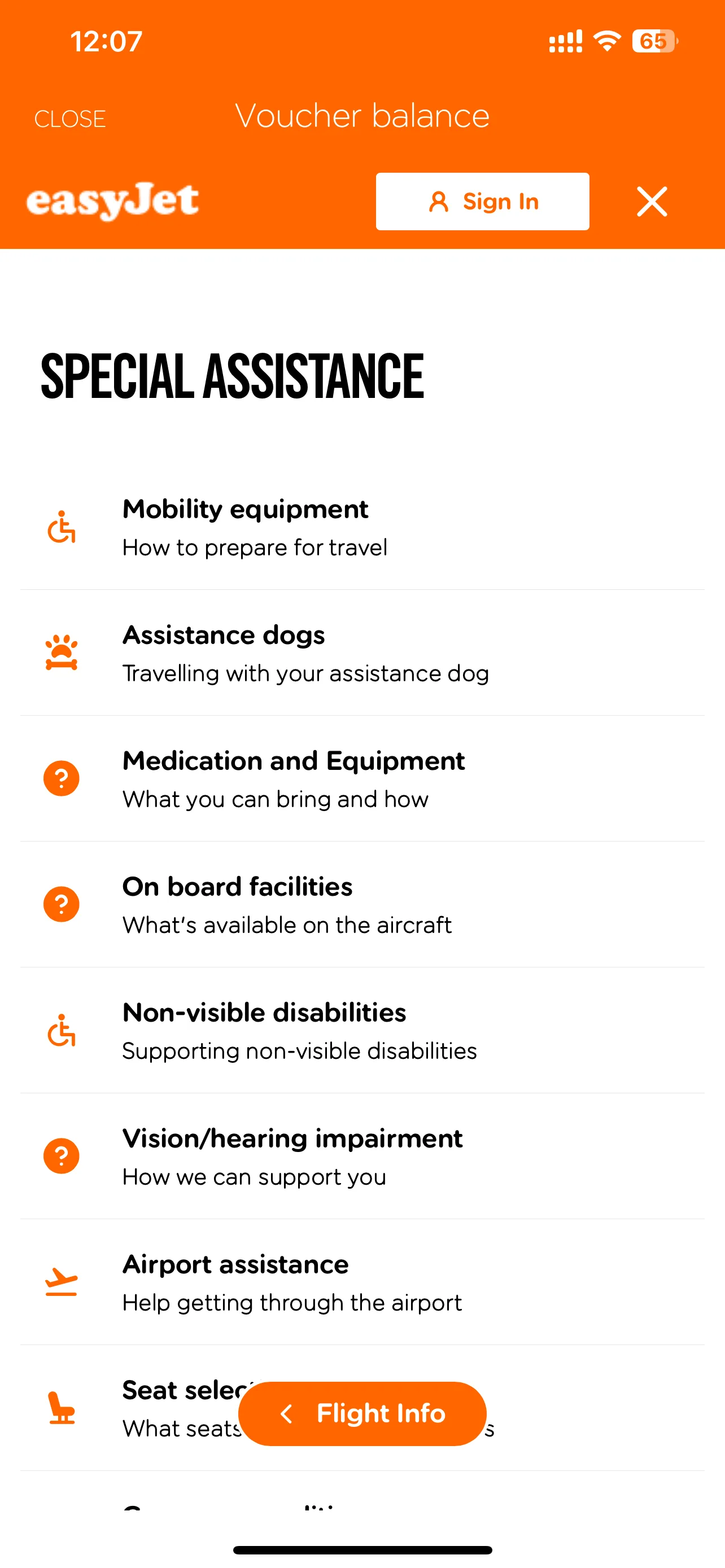Open On board facilities
Image resolution: width=725 pixels, height=1568 pixels.
pyautogui.click(x=361, y=905)
